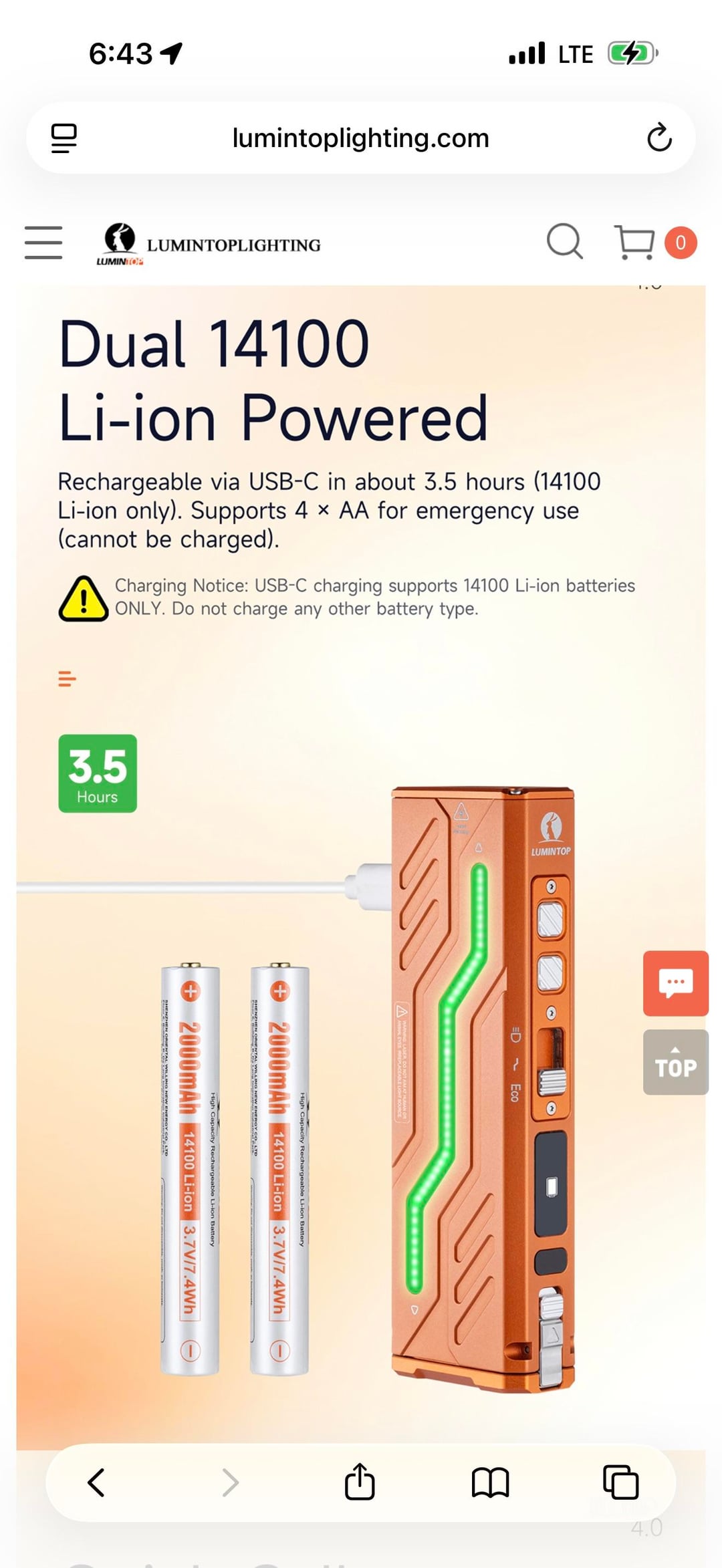This screenshot has width=722, height=1568.
Task: Share this page
Action: [x=360, y=1482]
